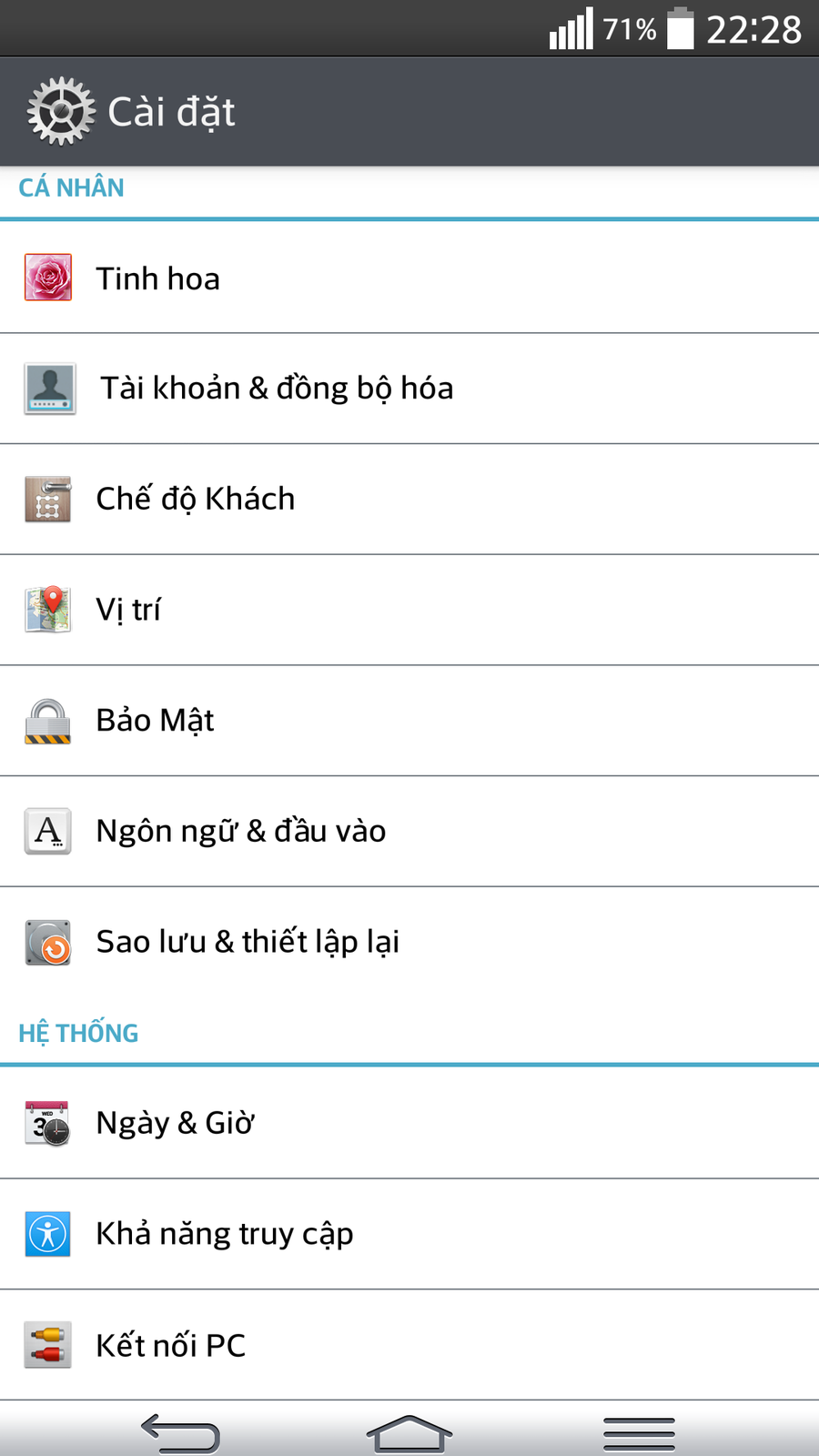Viewport: 819px width, 1456px height.
Task: Go to the home screen
Action: point(409,1433)
